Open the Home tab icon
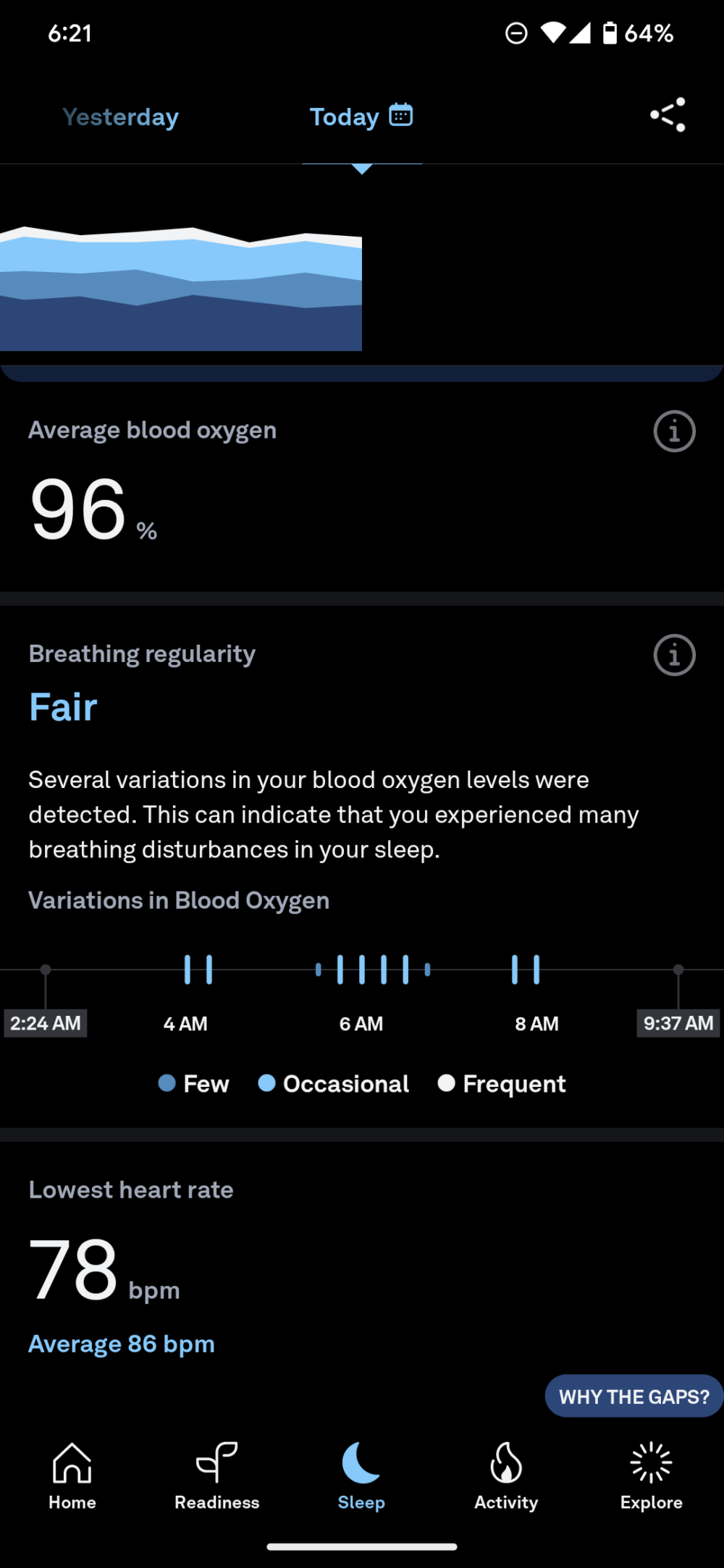The width and height of the screenshot is (724, 1568). coord(72,1476)
